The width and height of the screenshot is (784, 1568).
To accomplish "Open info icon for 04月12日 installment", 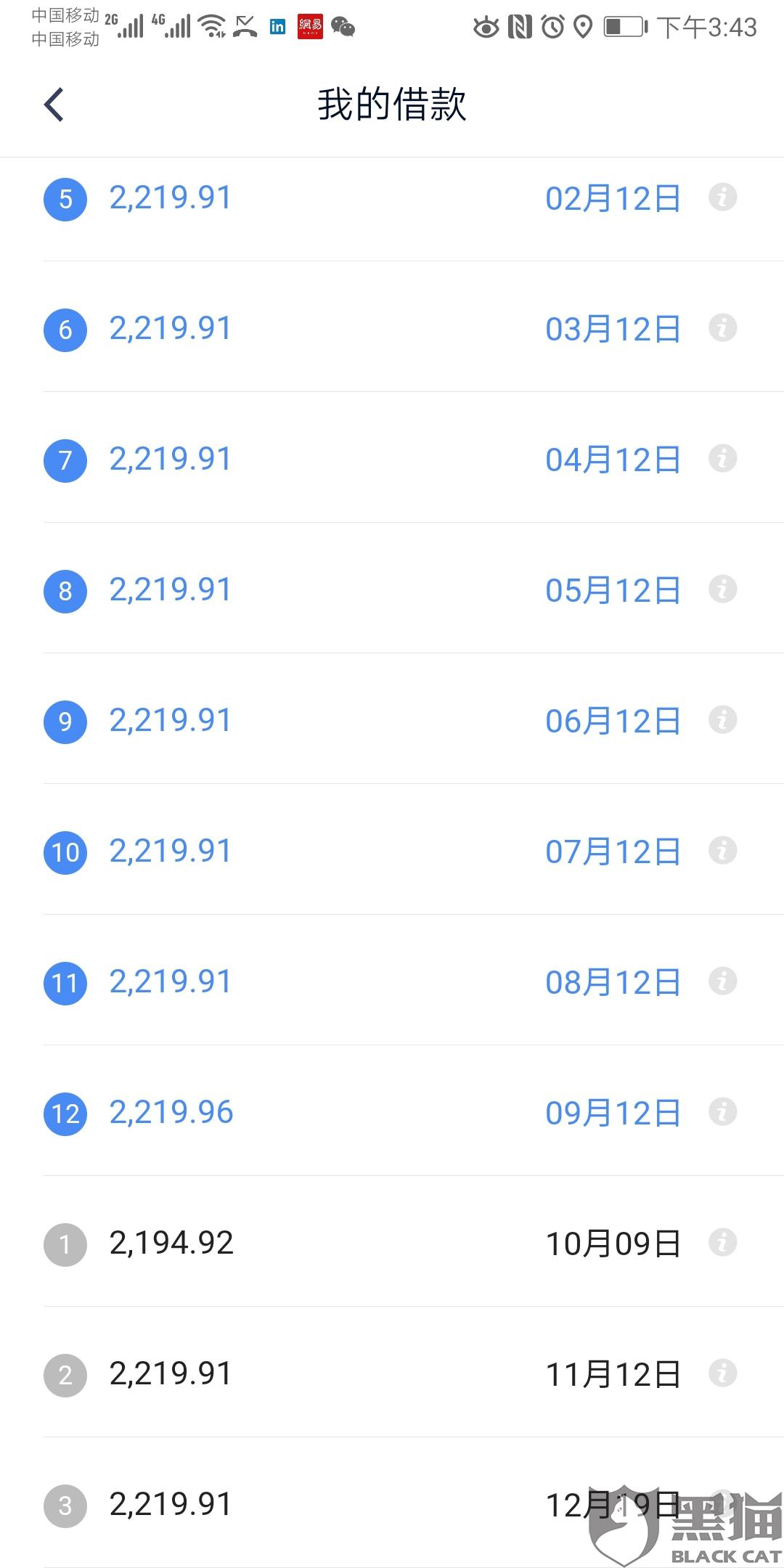I will pyautogui.click(x=722, y=459).
